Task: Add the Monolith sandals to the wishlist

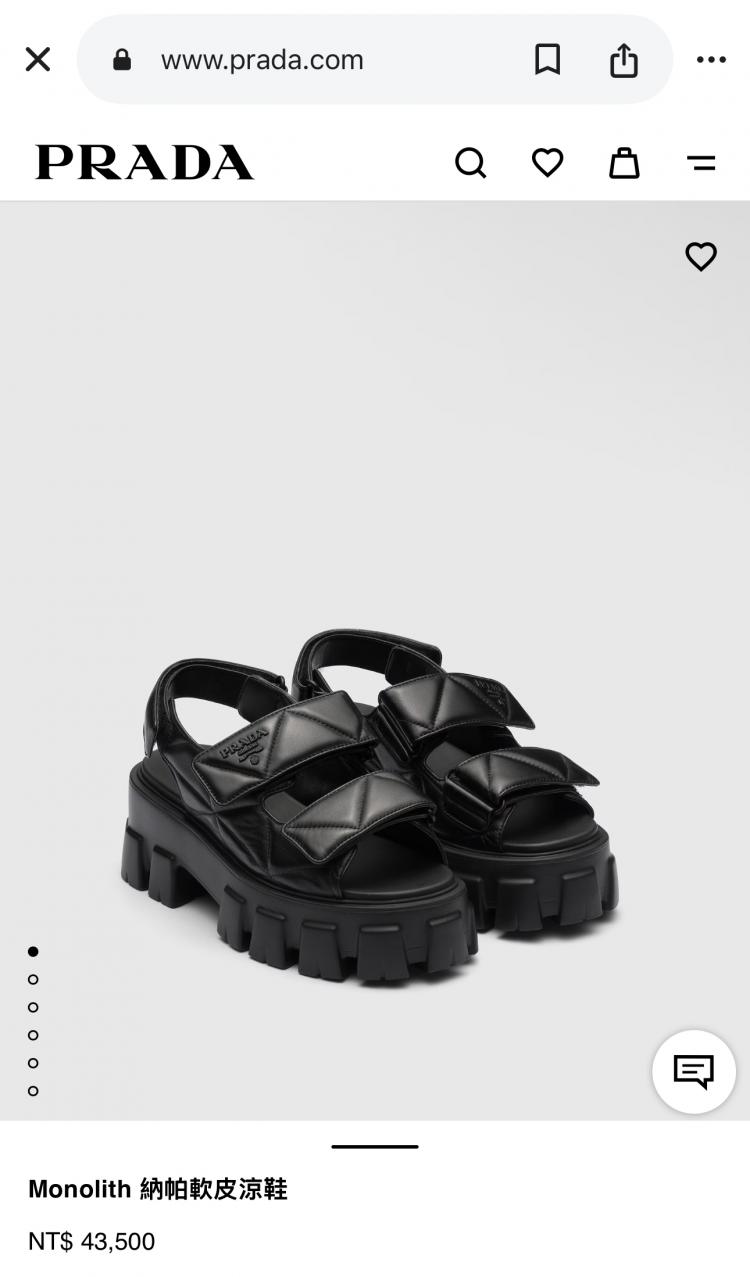Action: 701,257
